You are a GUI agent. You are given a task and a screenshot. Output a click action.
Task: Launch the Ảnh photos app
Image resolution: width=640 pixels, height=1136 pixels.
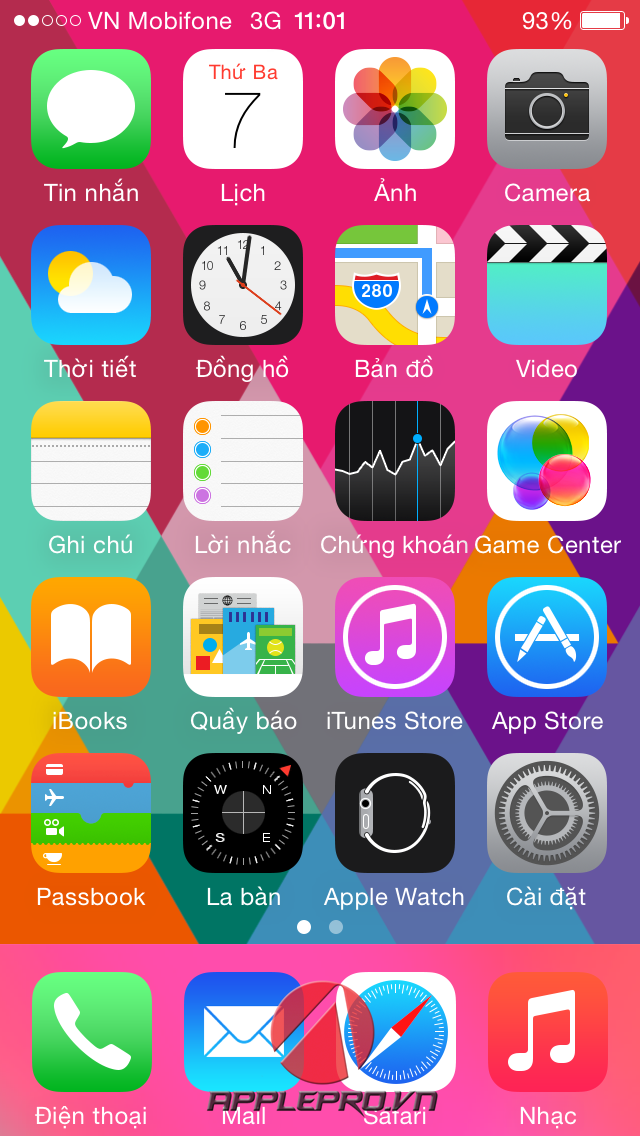pyautogui.click(x=395, y=109)
